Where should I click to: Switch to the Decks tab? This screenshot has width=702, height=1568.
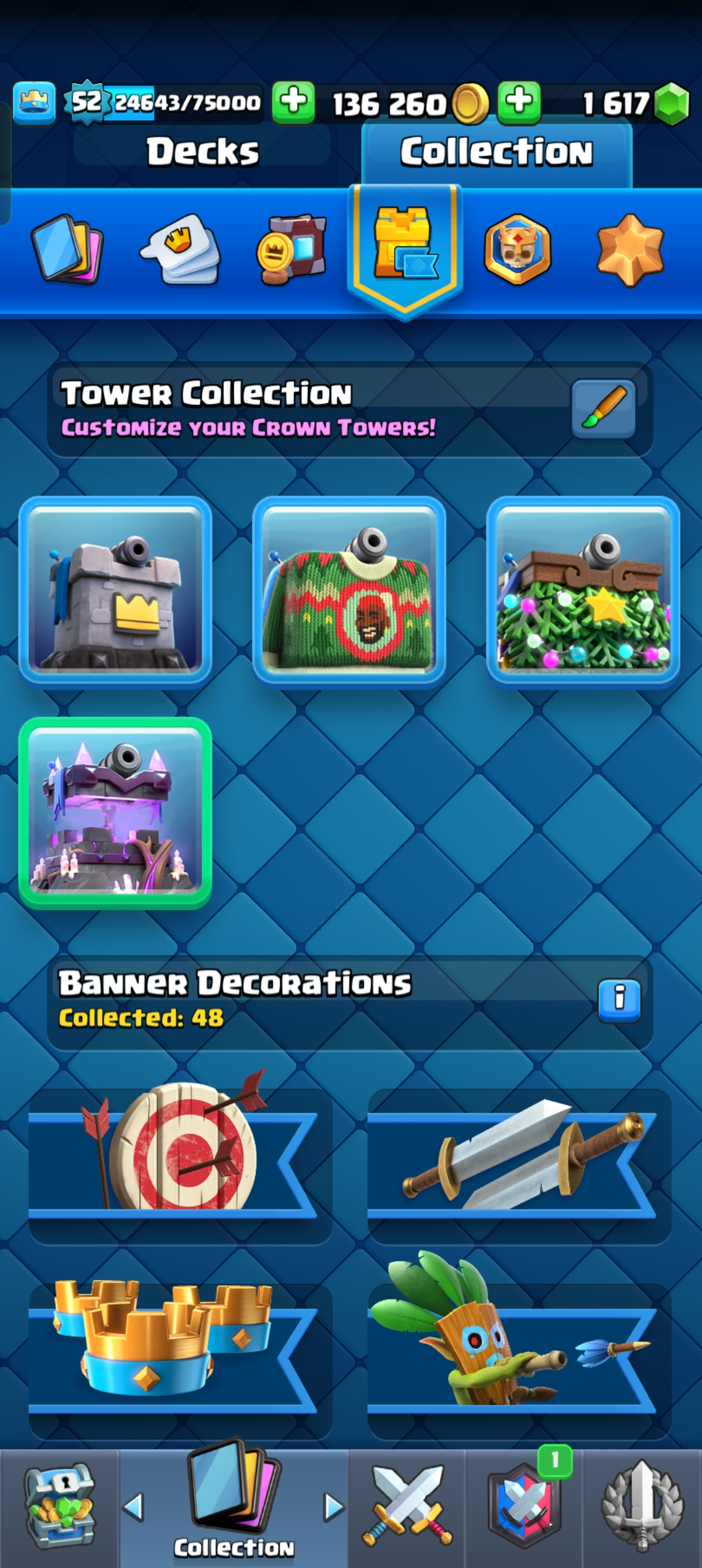pos(202,151)
